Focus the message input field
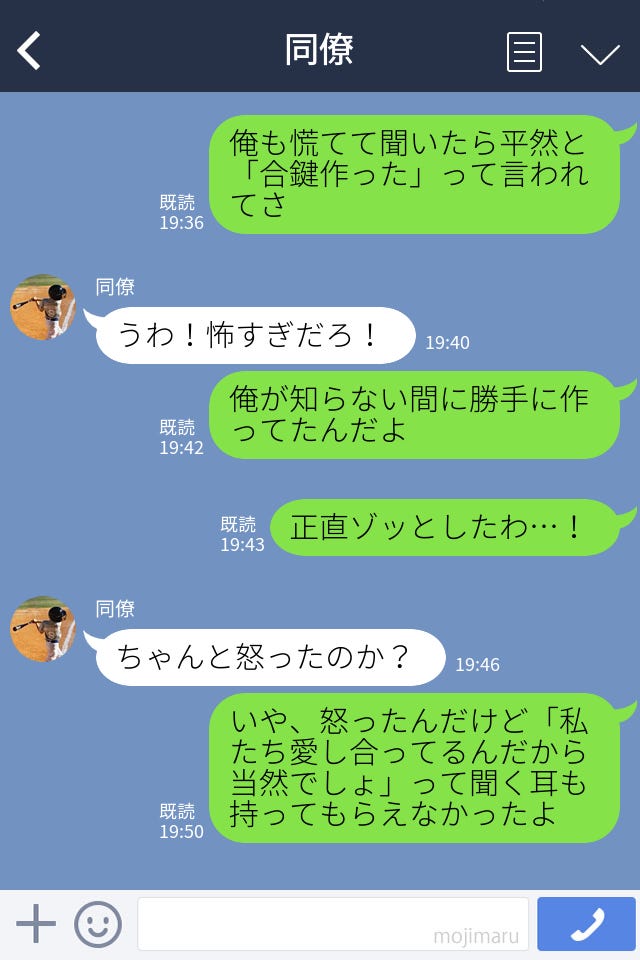This screenshot has height=960, width=640. pos(332,924)
